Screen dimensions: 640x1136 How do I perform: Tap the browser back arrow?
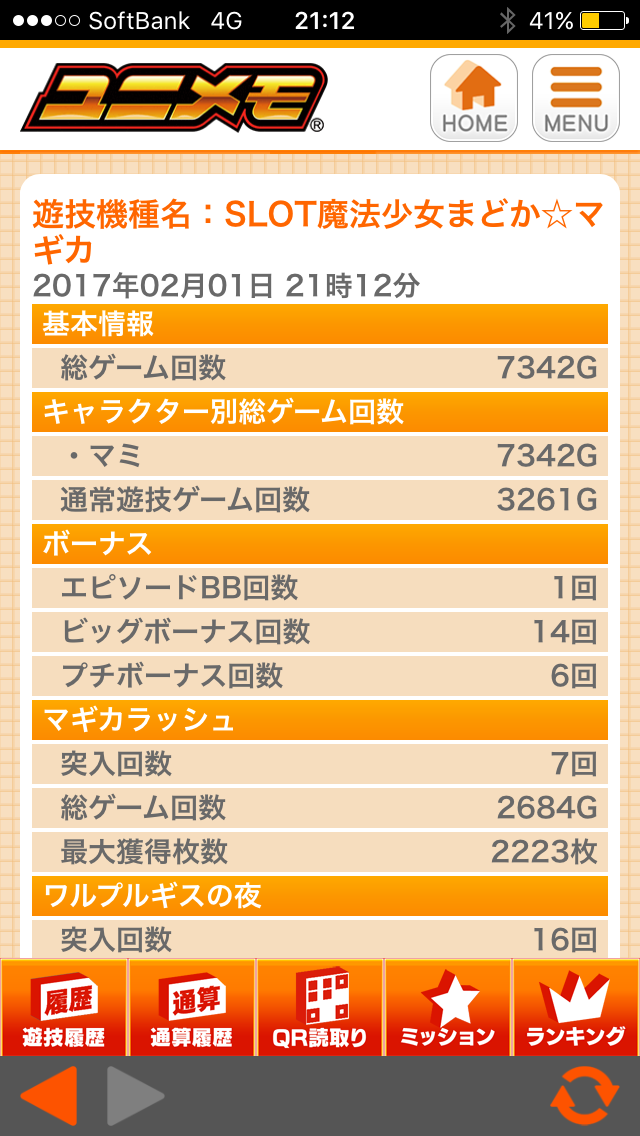click(x=49, y=1095)
